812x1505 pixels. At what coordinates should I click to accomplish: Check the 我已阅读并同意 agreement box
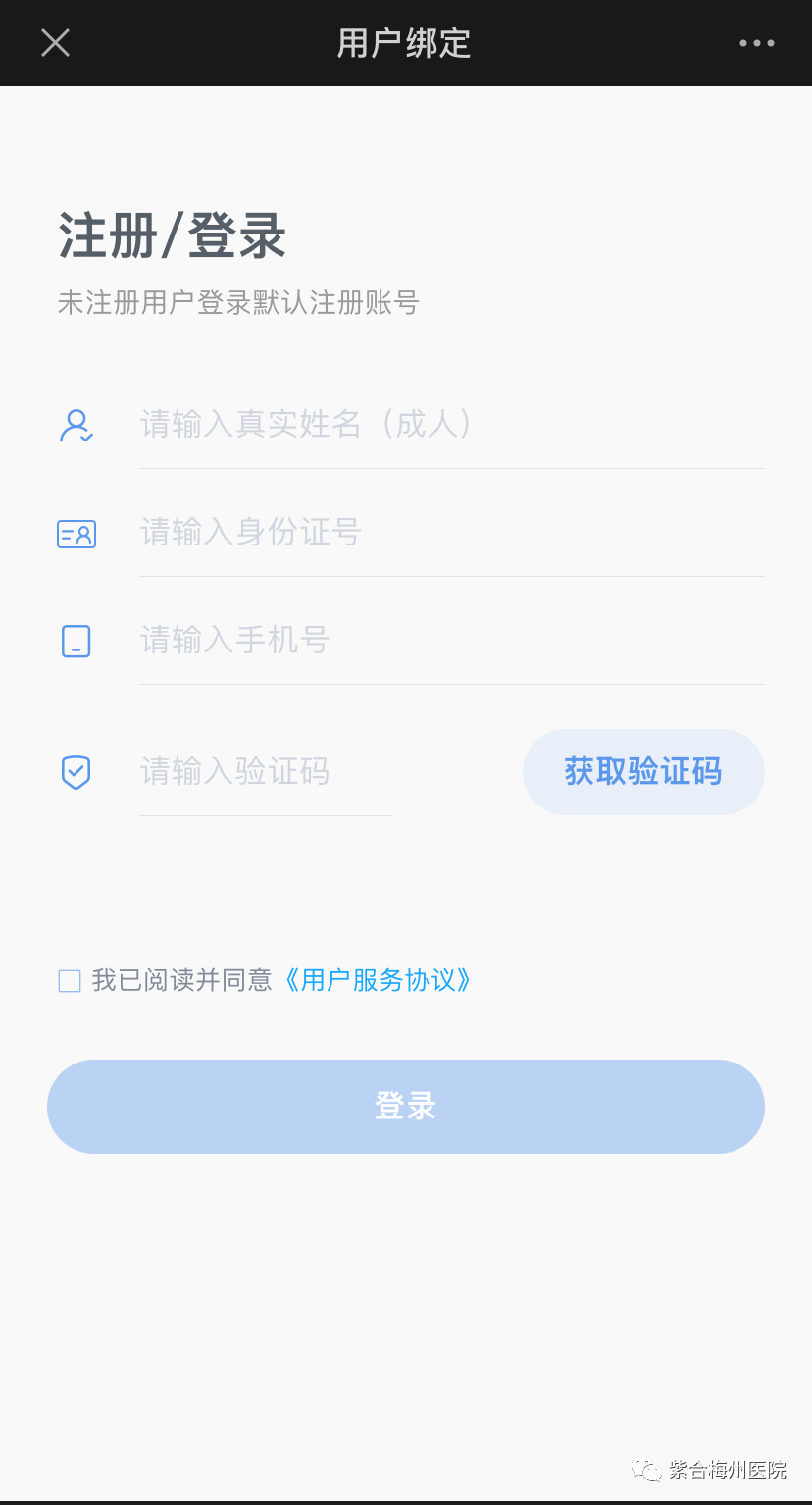[x=70, y=980]
